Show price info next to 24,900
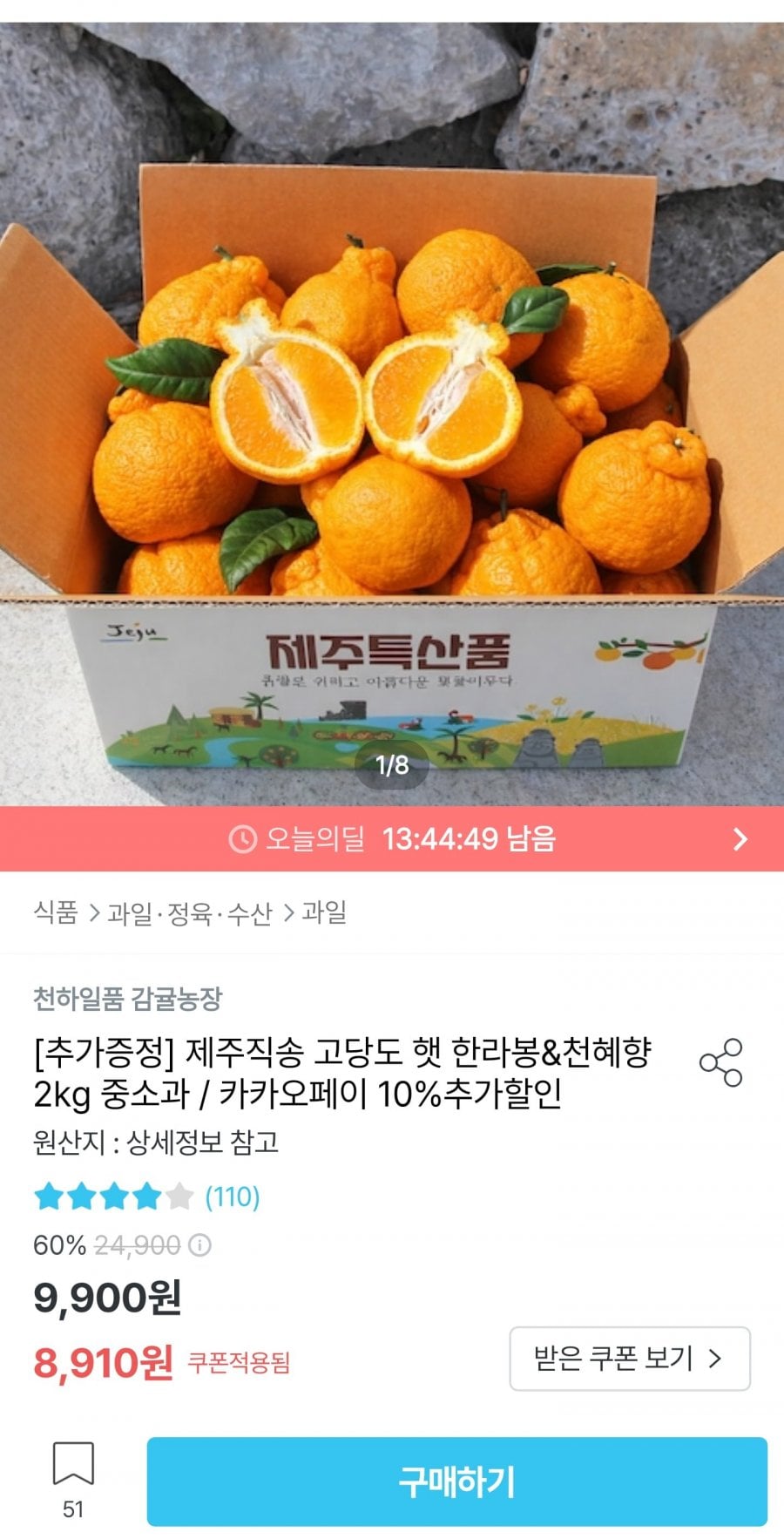The width and height of the screenshot is (784, 1539). coord(200,1244)
